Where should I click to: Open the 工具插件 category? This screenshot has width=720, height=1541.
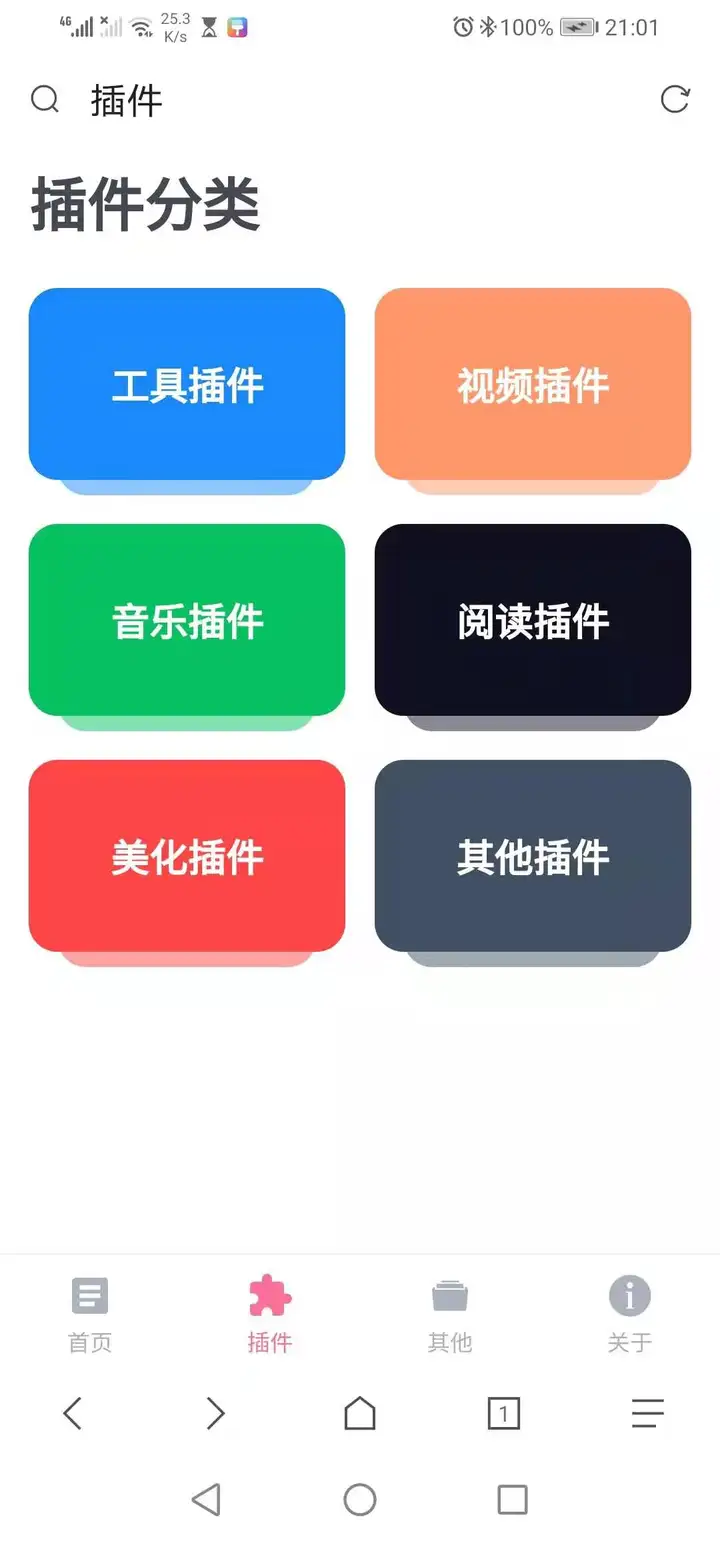click(x=187, y=384)
